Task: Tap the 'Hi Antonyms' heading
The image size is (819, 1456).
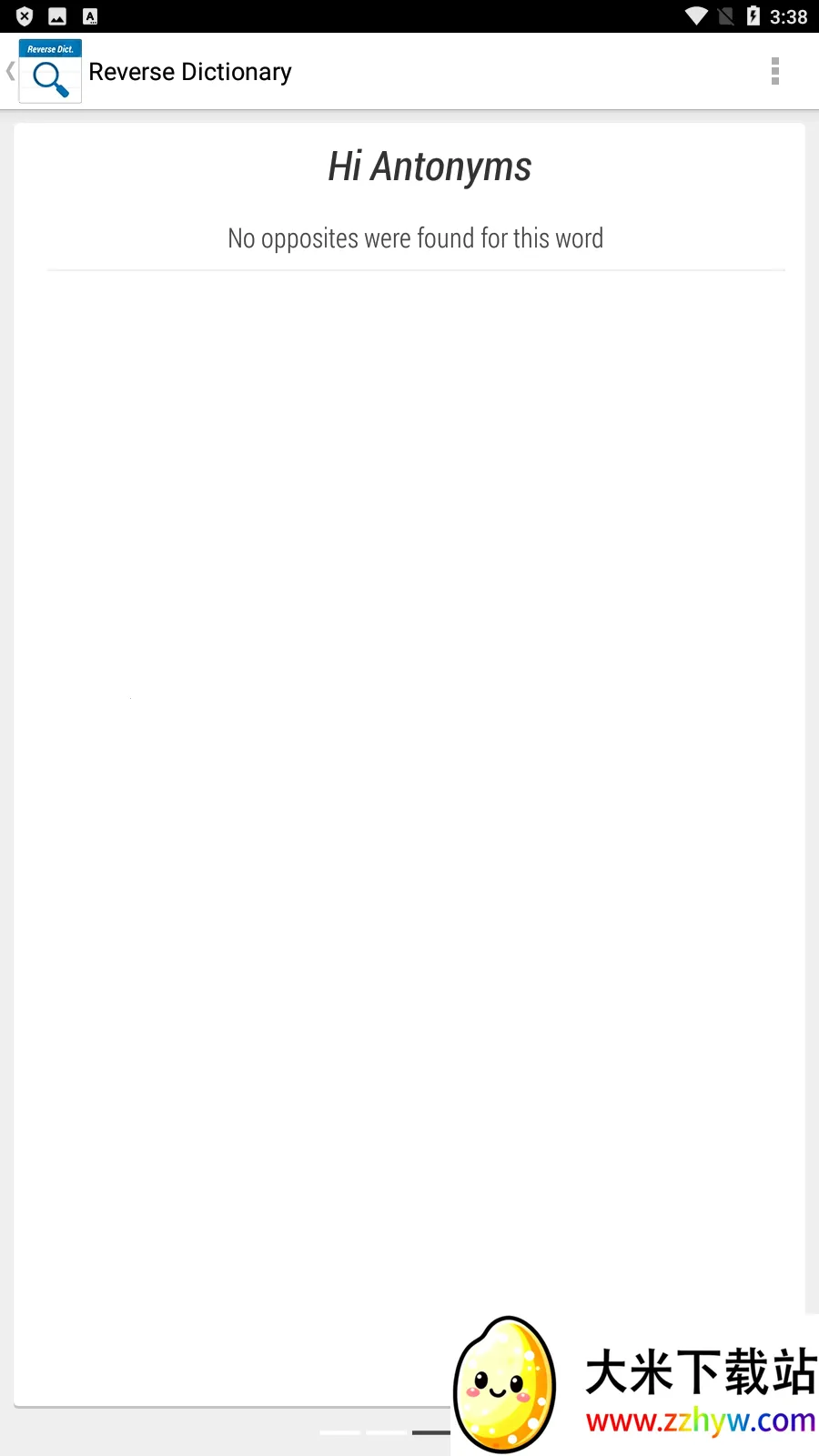Action: [x=430, y=167]
